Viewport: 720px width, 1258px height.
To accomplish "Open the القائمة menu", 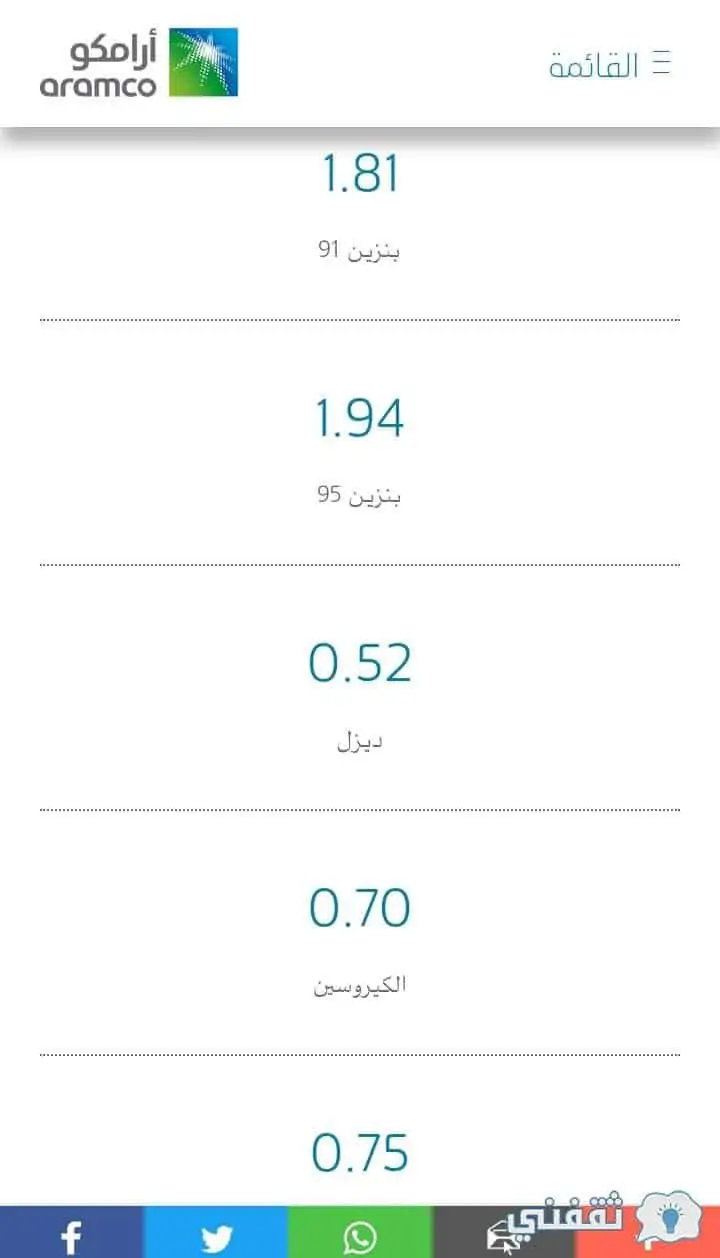I will coord(611,66).
